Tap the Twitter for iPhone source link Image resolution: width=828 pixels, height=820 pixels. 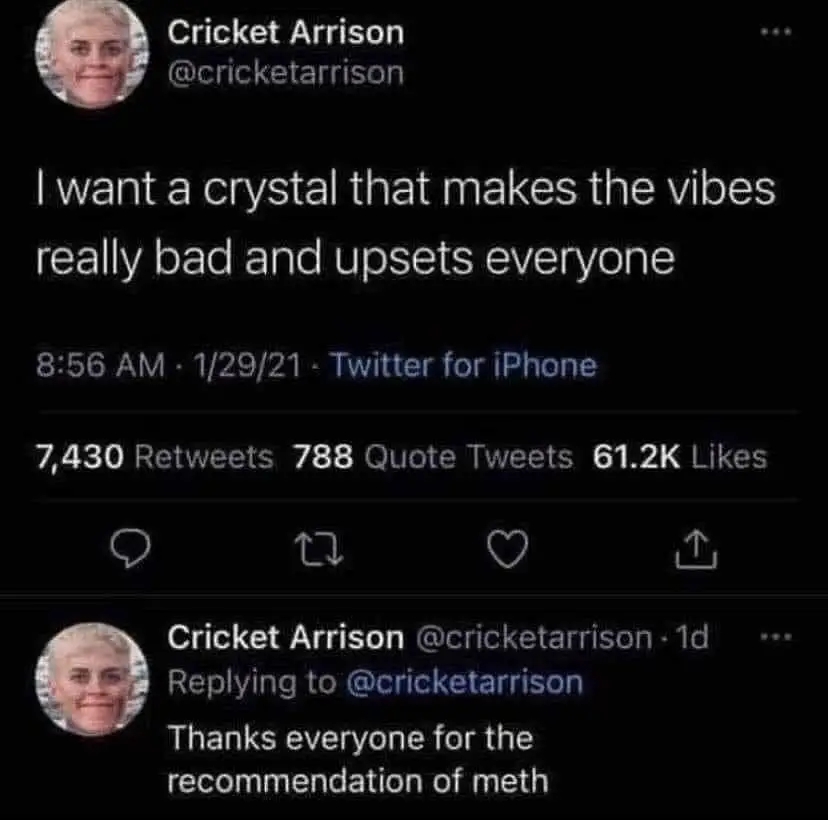coord(463,366)
